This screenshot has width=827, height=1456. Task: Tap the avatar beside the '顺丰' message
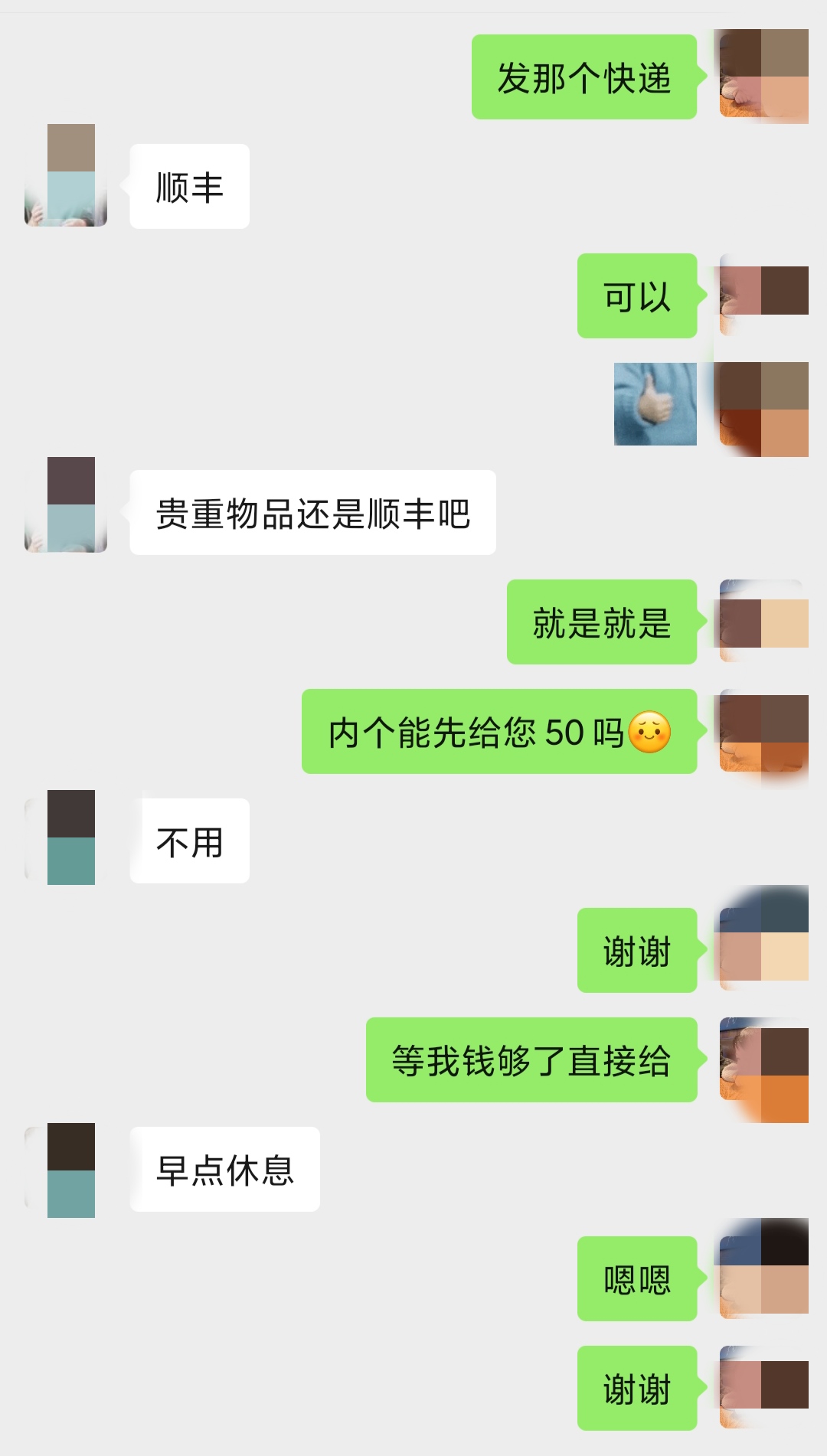pos(66,176)
